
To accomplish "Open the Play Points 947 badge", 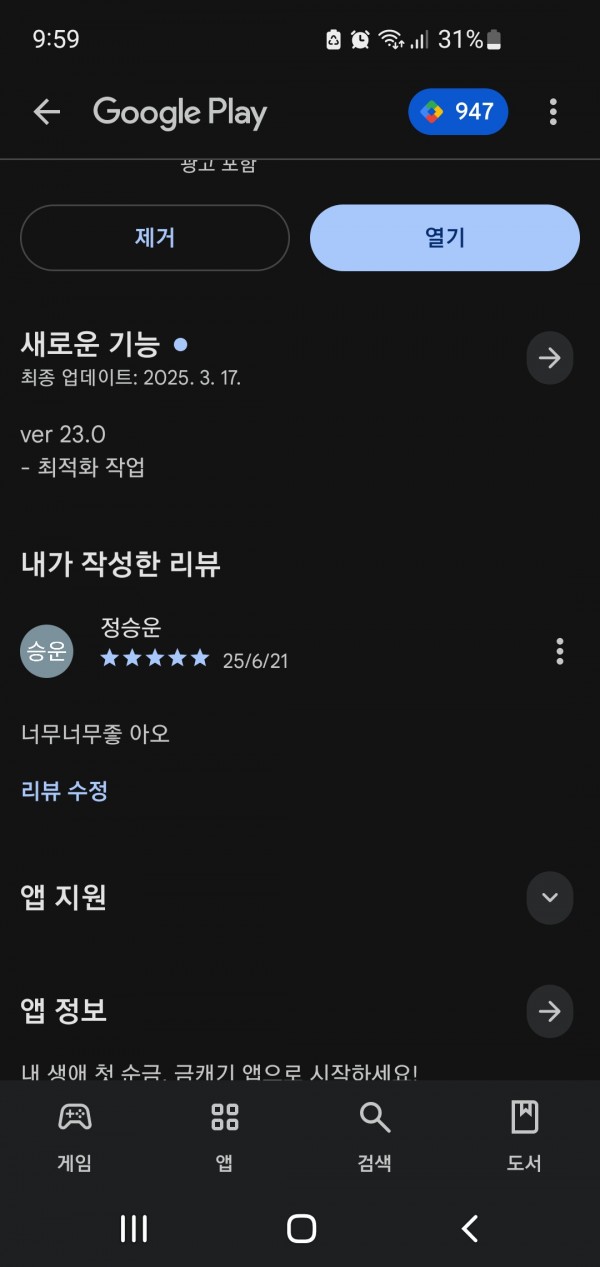I will [x=458, y=112].
